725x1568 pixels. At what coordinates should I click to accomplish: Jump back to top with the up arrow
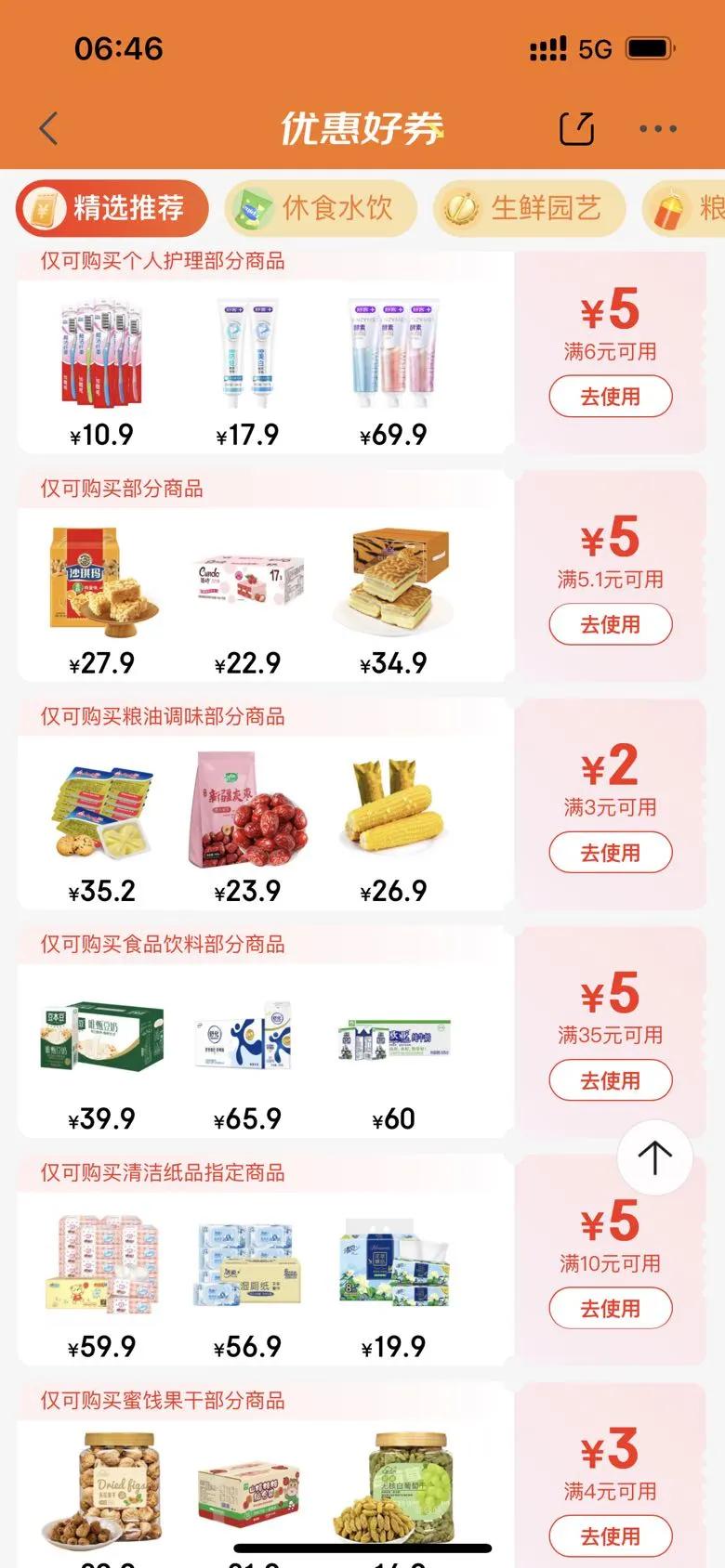(x=654, y=1157)
